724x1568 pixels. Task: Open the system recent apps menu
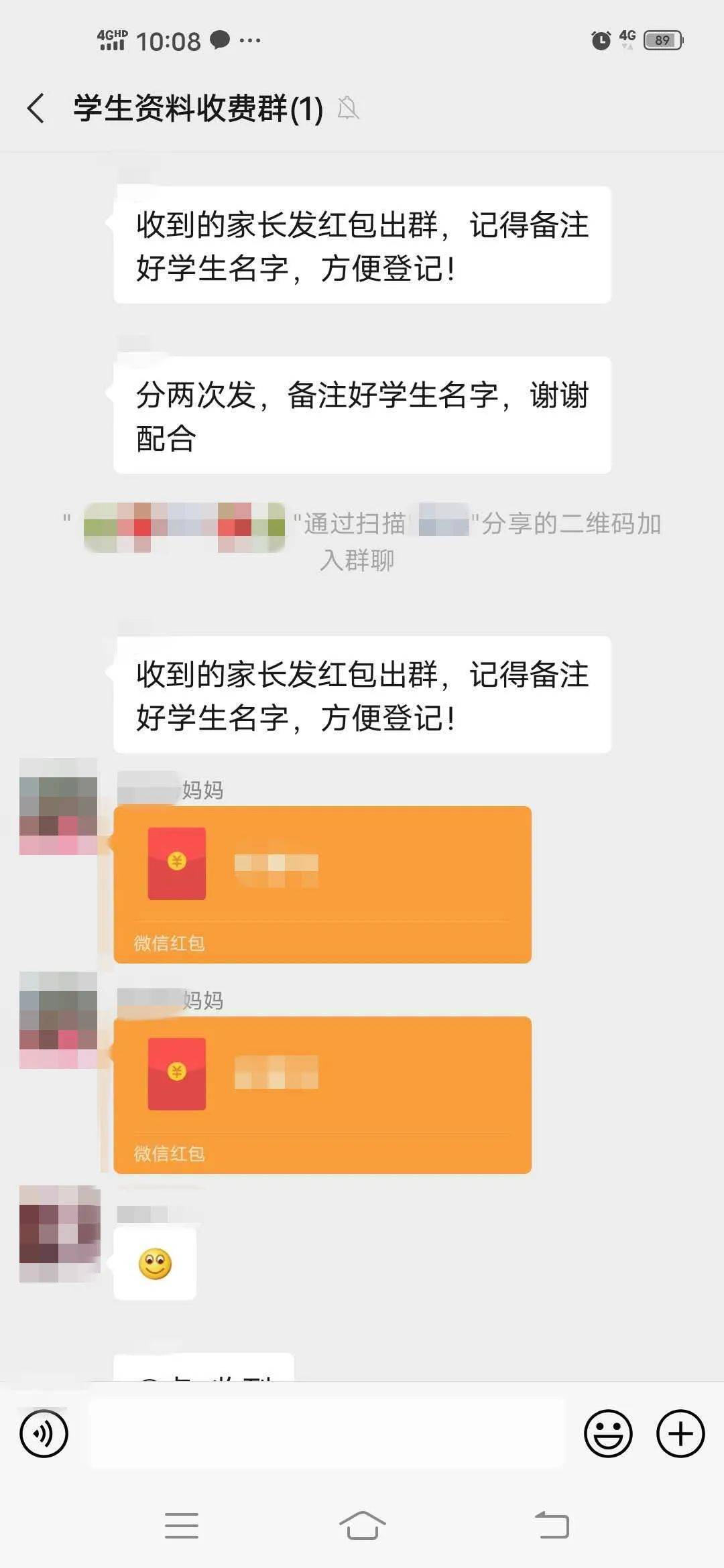[x=181, y=1526]
